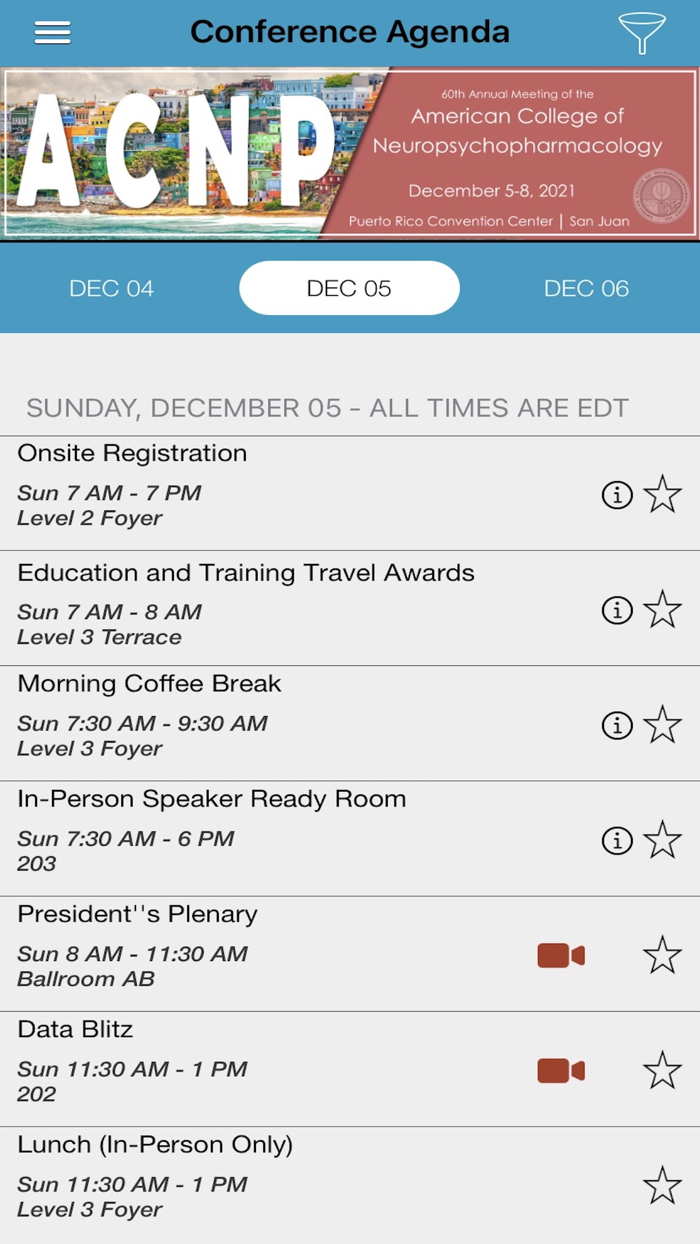This screenshot has height=1244, width=700.
Task: Star the Education and Training Travel Awards
Action: pos(662,610)
